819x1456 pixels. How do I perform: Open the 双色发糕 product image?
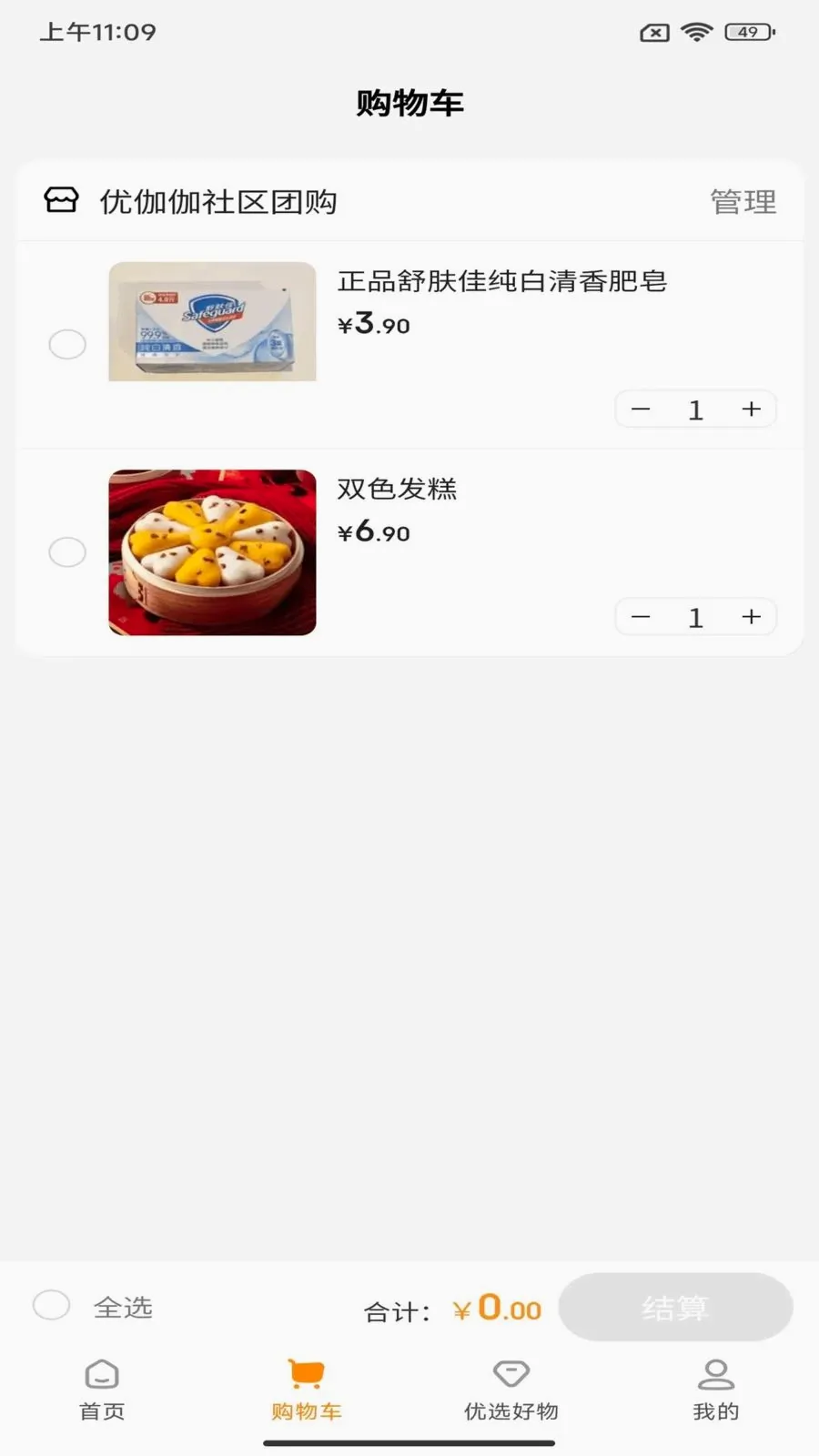pyautogui.click(x=212, y=552)
